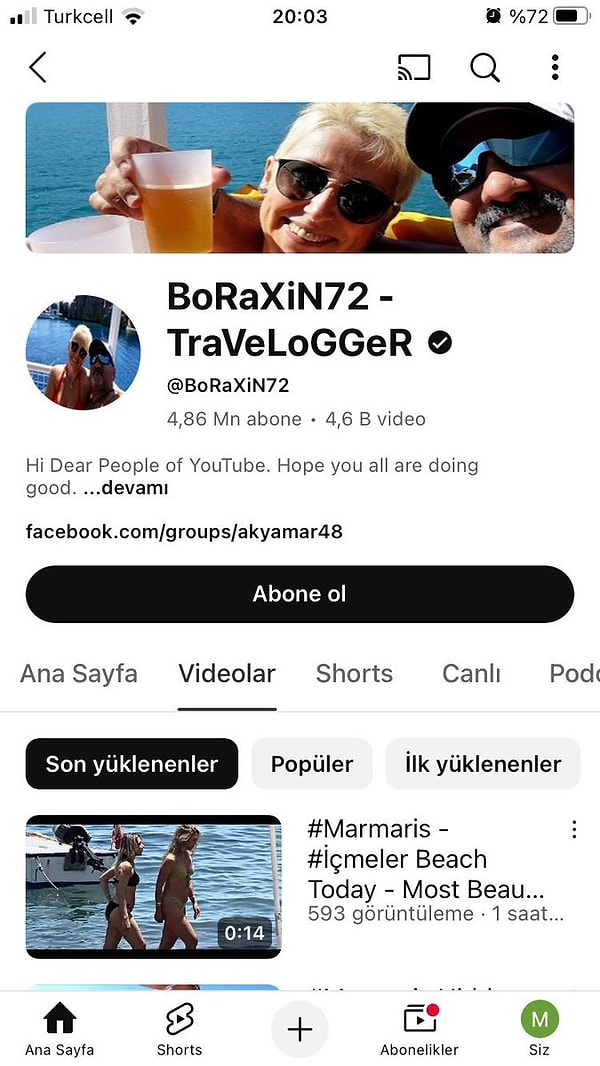Select the Videolar tab
600x1066 pixels.
click(227, 674)
